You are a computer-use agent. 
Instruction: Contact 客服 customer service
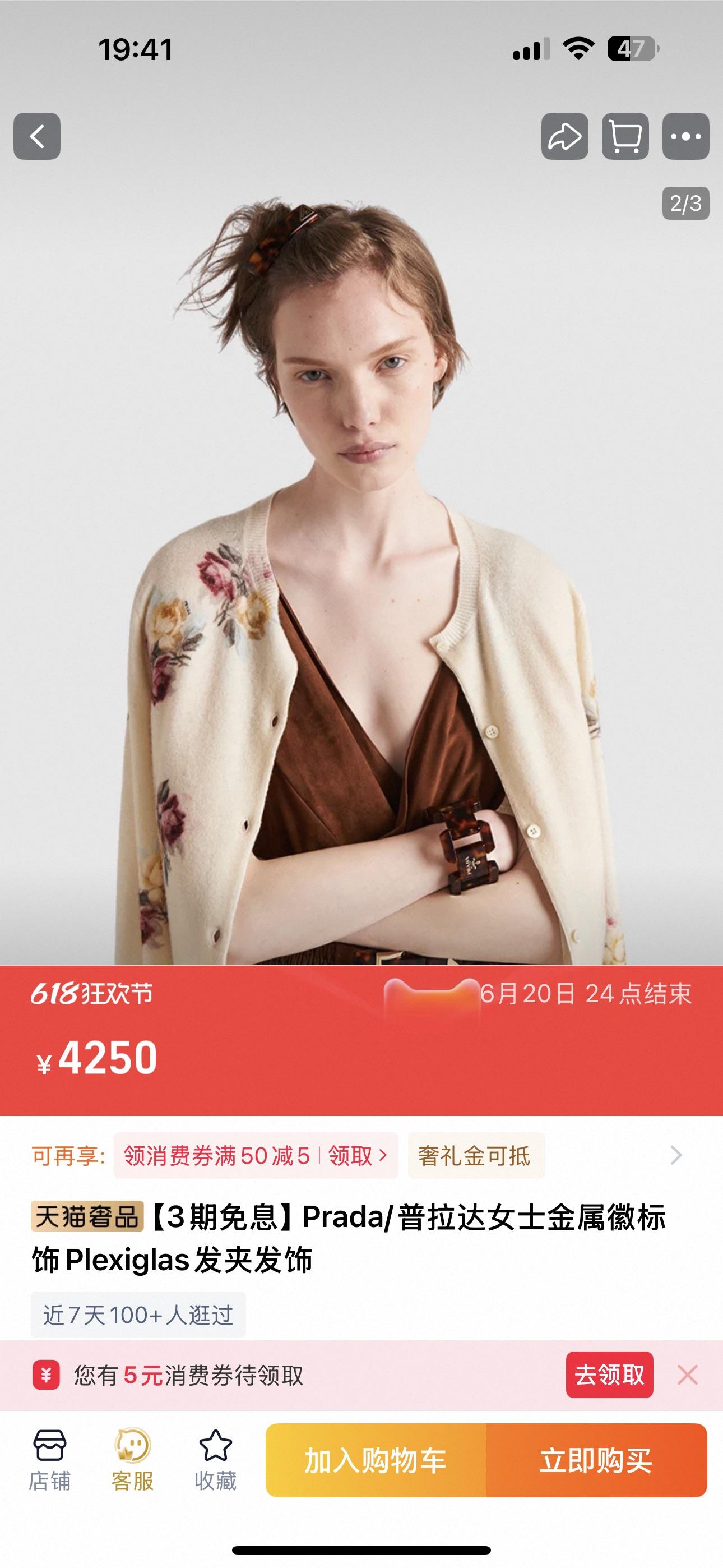pos(133,1460)
